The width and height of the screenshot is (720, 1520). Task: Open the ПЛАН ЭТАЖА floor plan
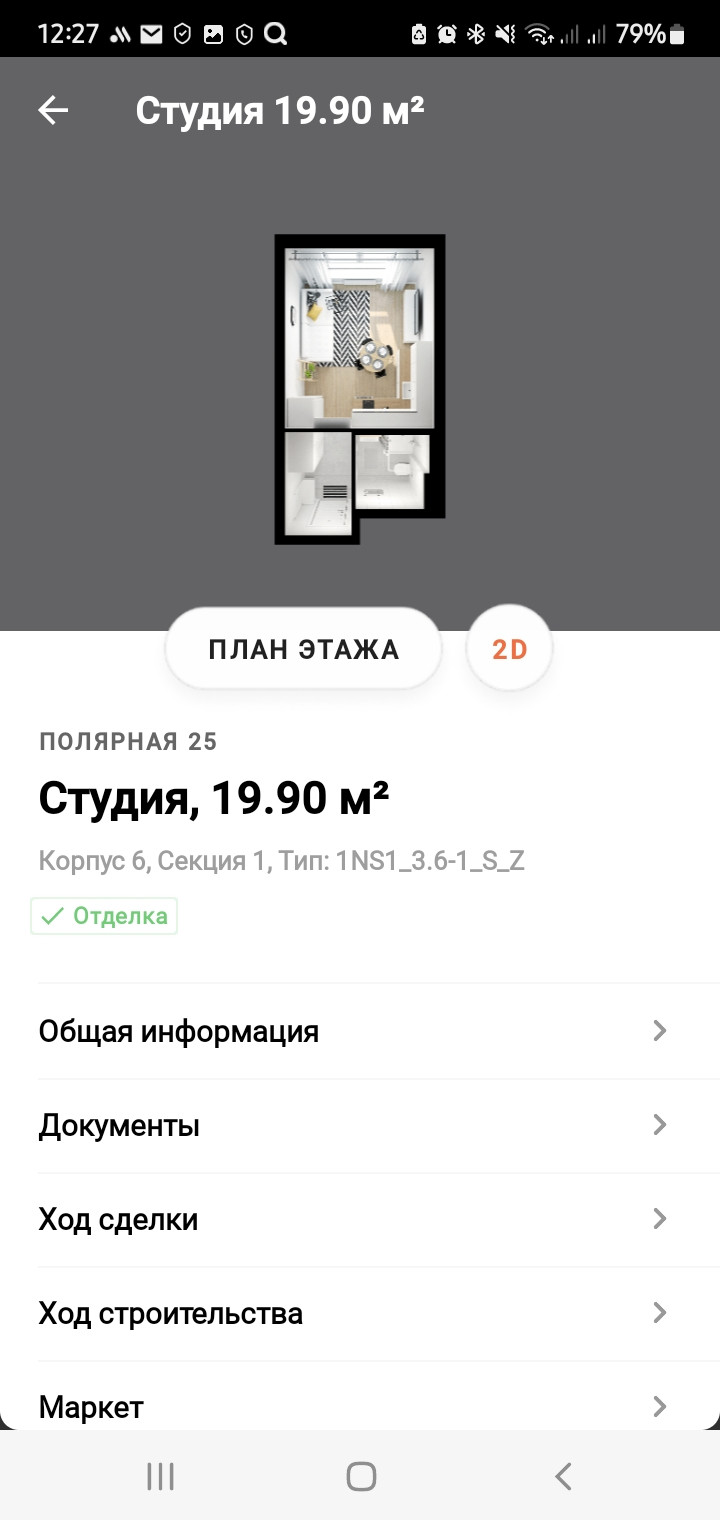pos(303,649)
